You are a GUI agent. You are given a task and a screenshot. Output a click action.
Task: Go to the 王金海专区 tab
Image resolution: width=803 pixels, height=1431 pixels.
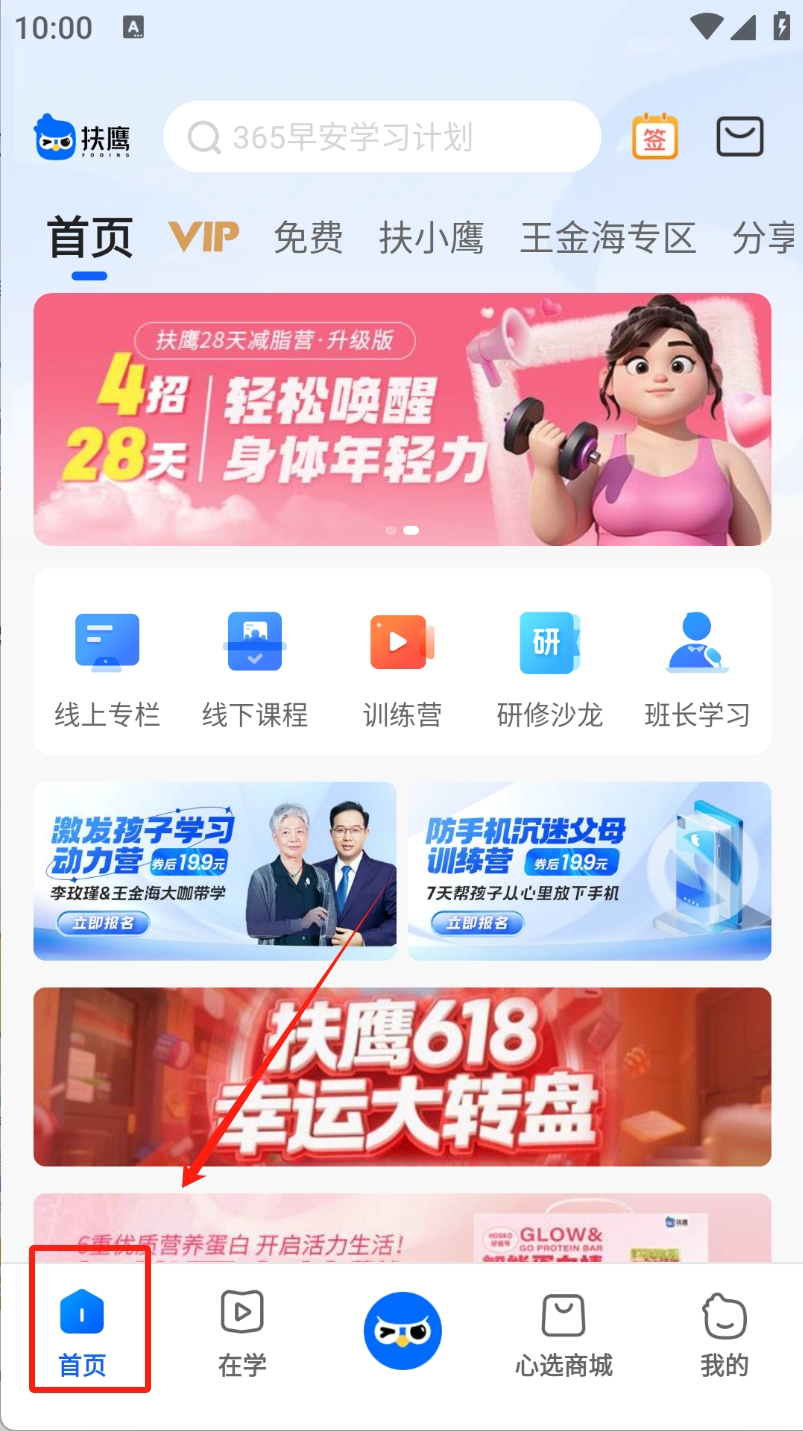607,238
